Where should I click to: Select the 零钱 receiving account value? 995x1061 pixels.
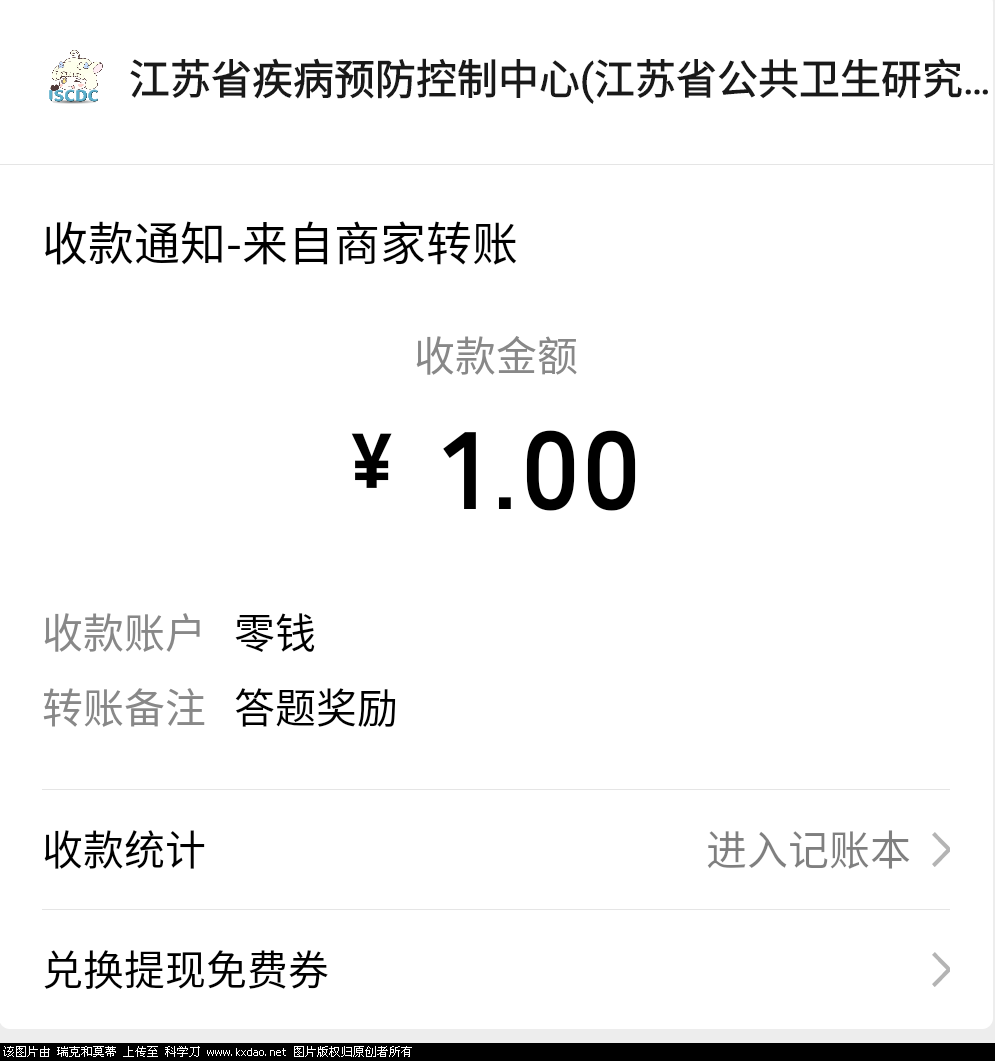[274, 633]
